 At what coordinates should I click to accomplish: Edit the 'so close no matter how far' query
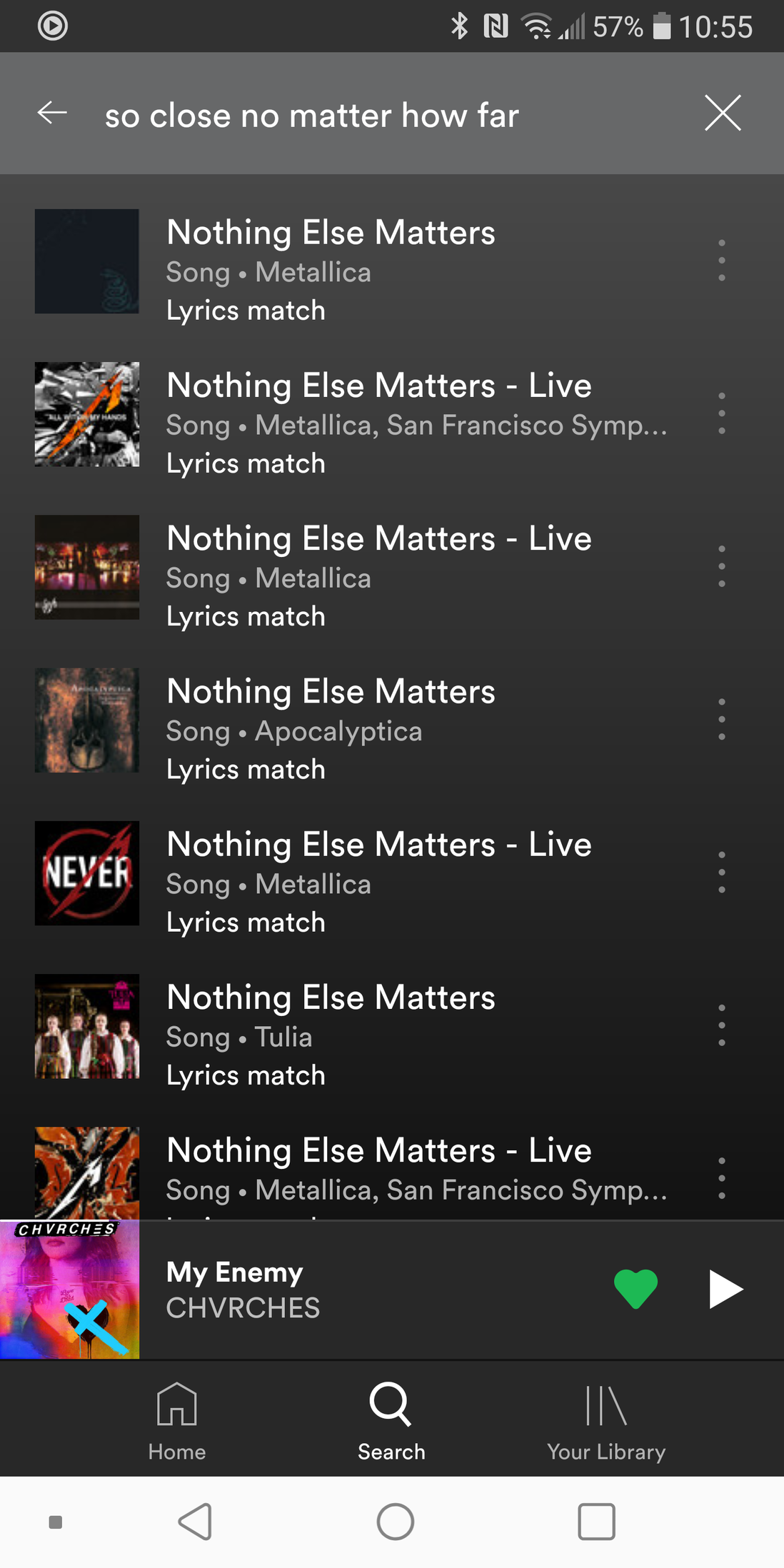312,116
